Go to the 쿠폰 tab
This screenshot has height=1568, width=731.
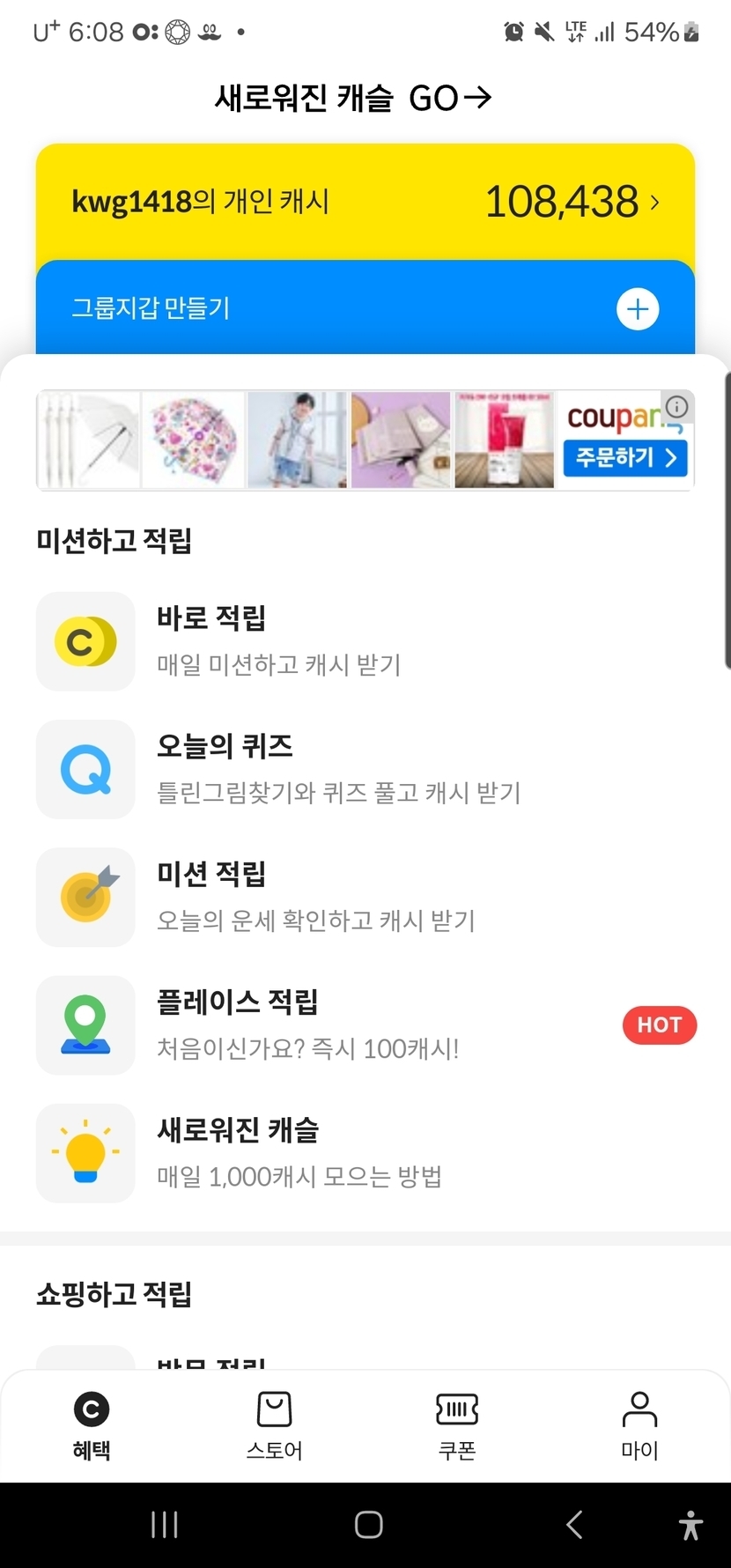457,1424
